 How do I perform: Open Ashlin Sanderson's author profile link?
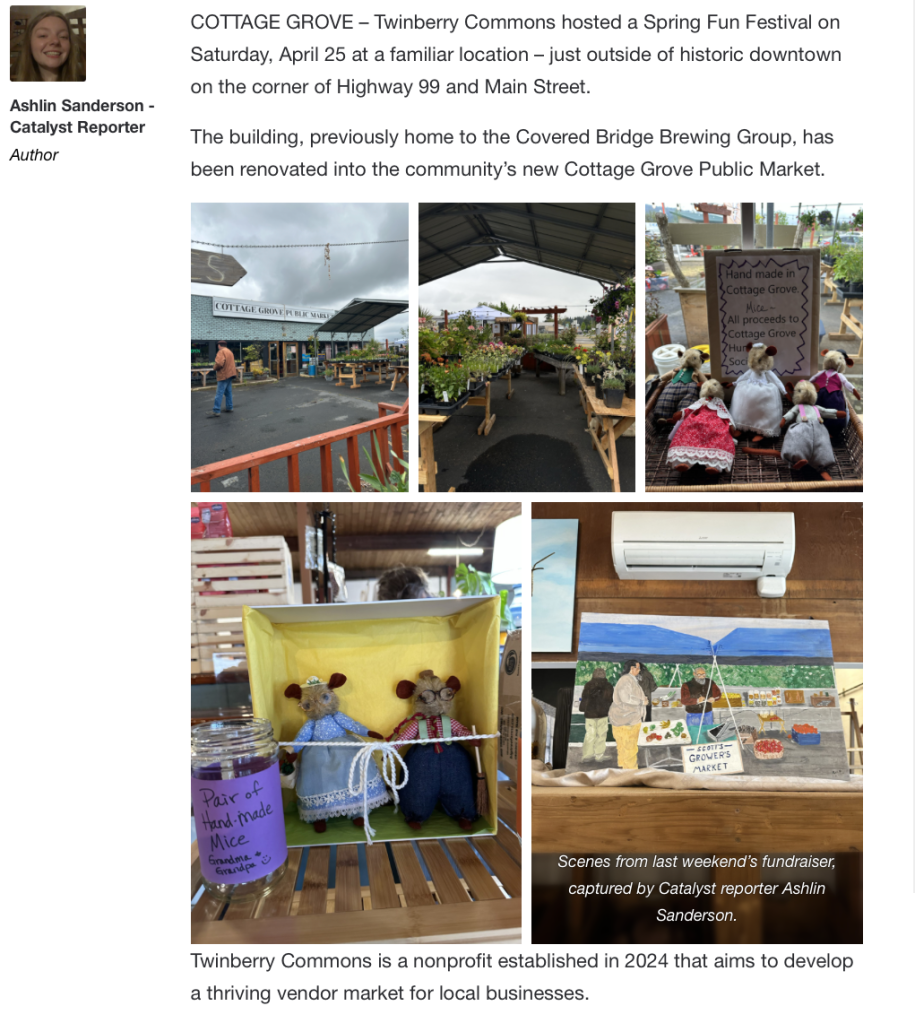[x=81, y=115]
